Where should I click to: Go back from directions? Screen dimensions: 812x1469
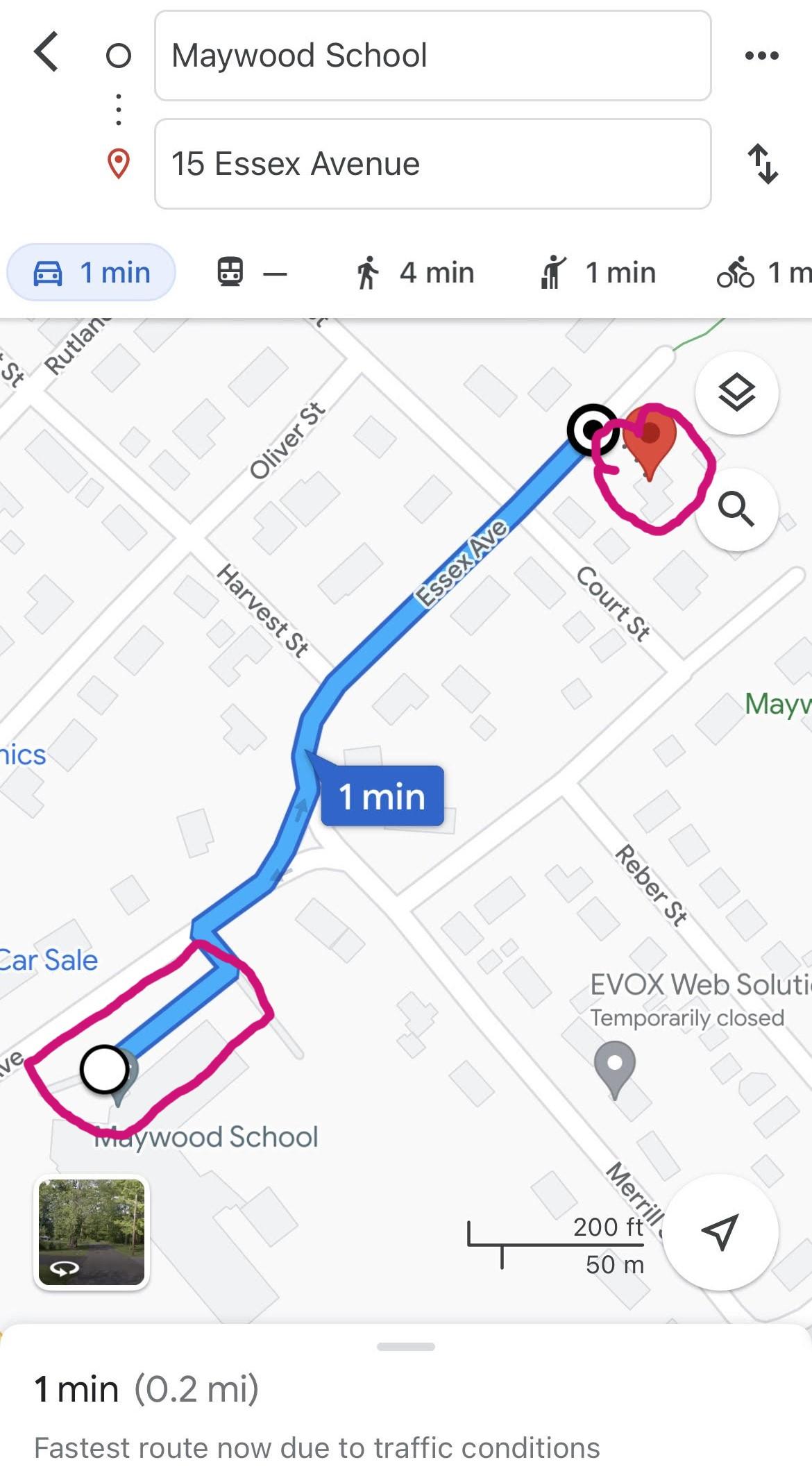tap(46, 53)
